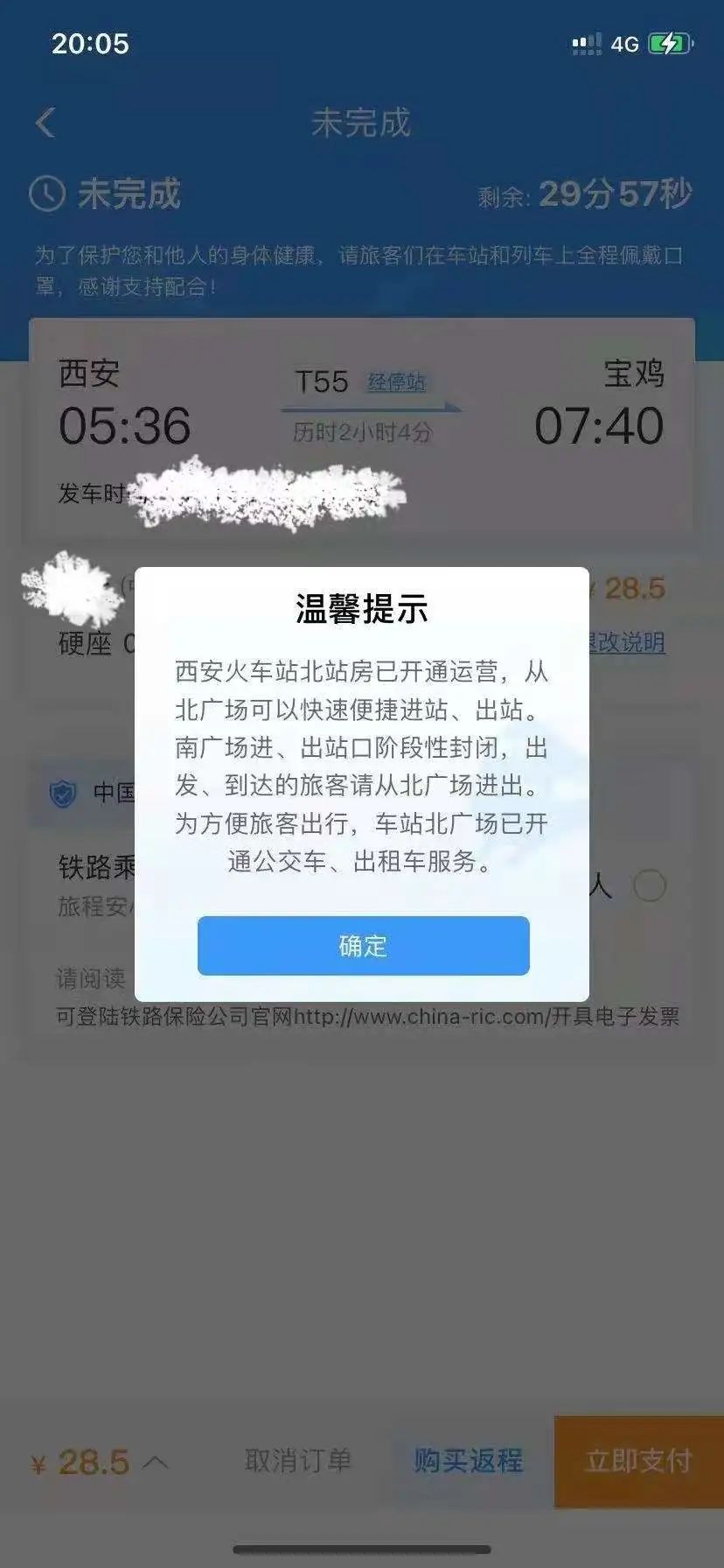Tap 购买返程 to buy a return ticket
This screenshot has height=1568, width=724.
[x=469, y=1460]
